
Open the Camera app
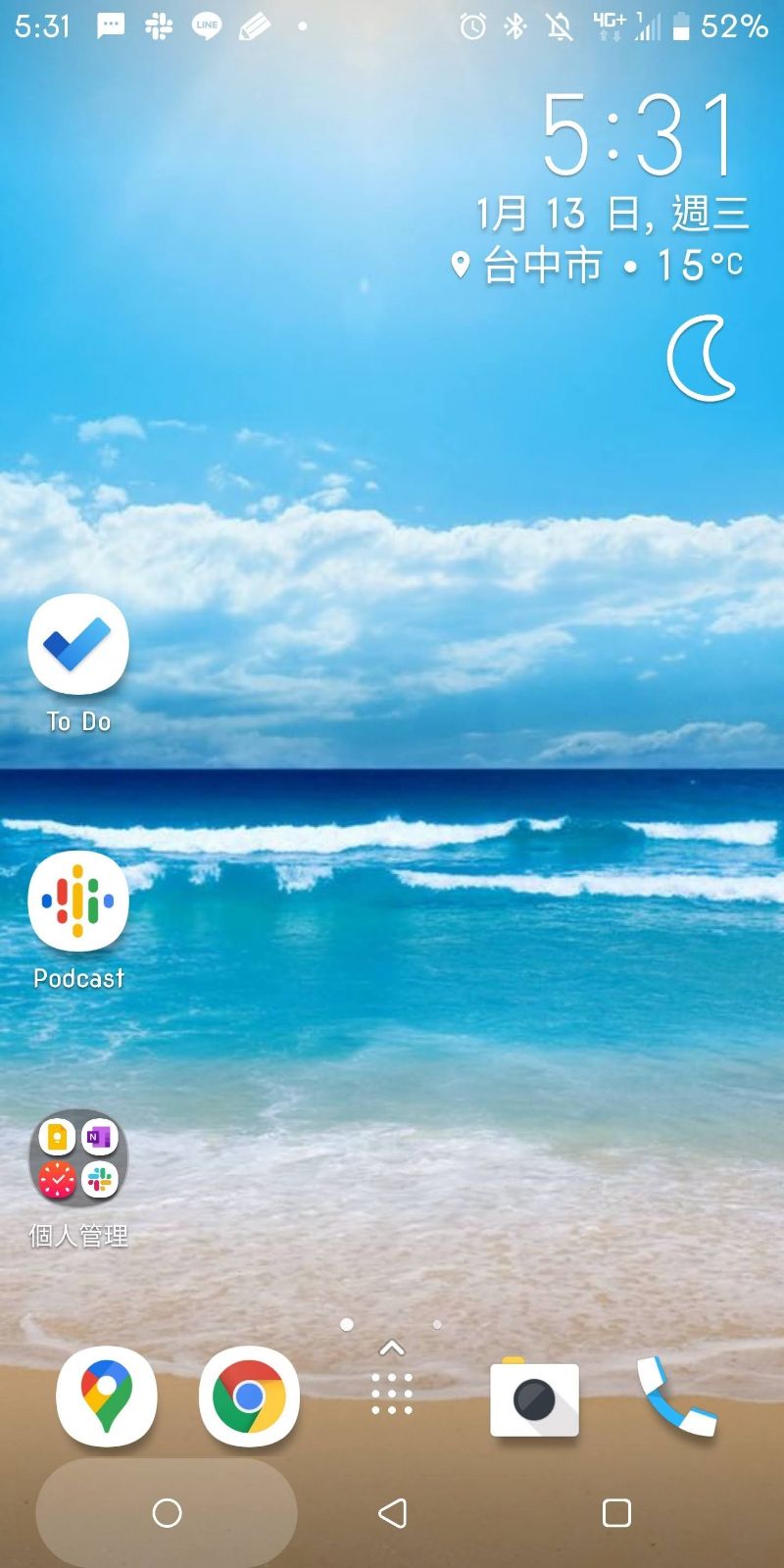pyautogui.click(x=534, y=1398)
